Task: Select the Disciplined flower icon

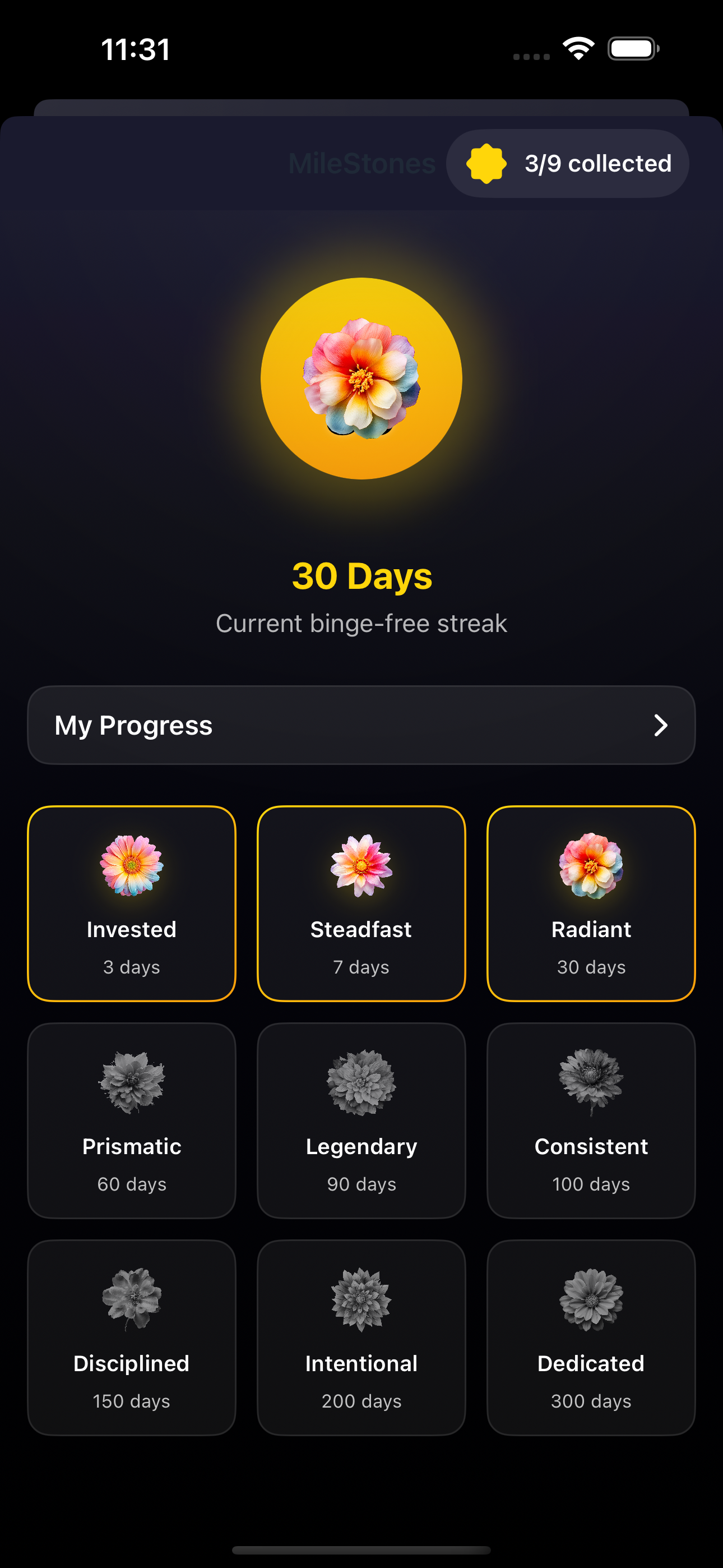Action: coord(132,1303)
